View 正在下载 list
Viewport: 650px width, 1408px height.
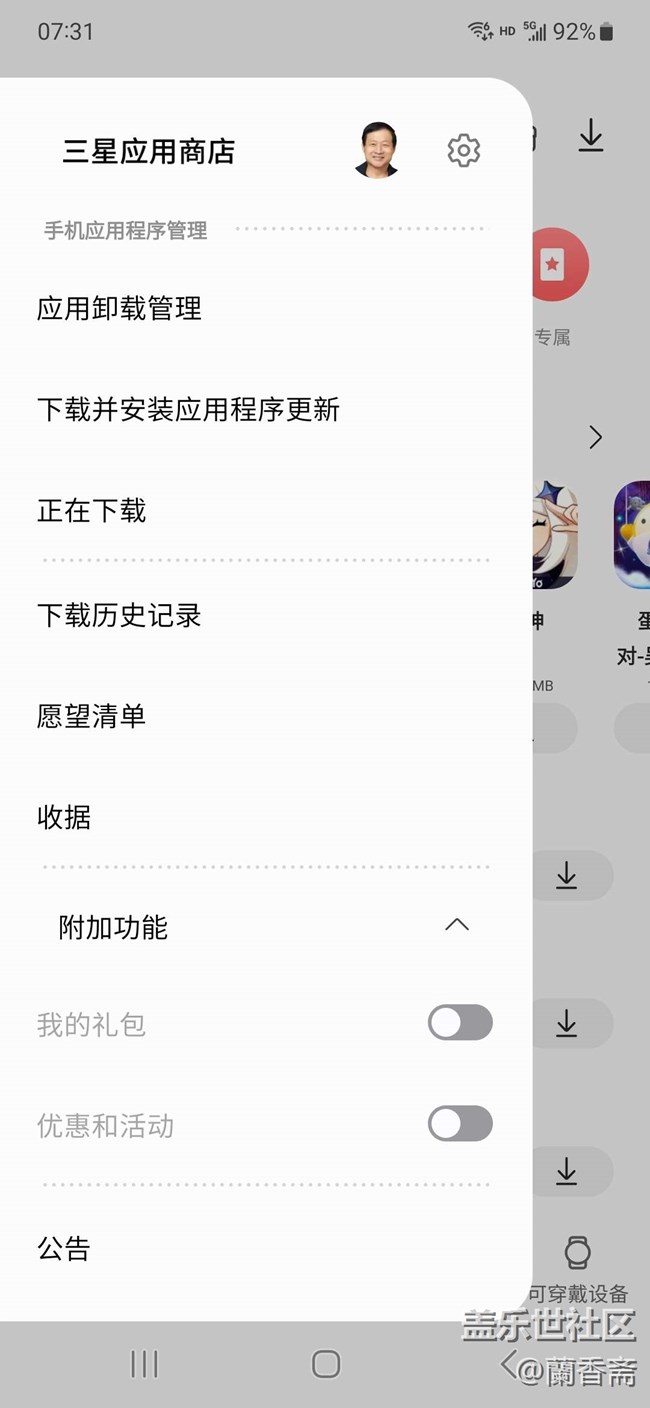point(92,512)
